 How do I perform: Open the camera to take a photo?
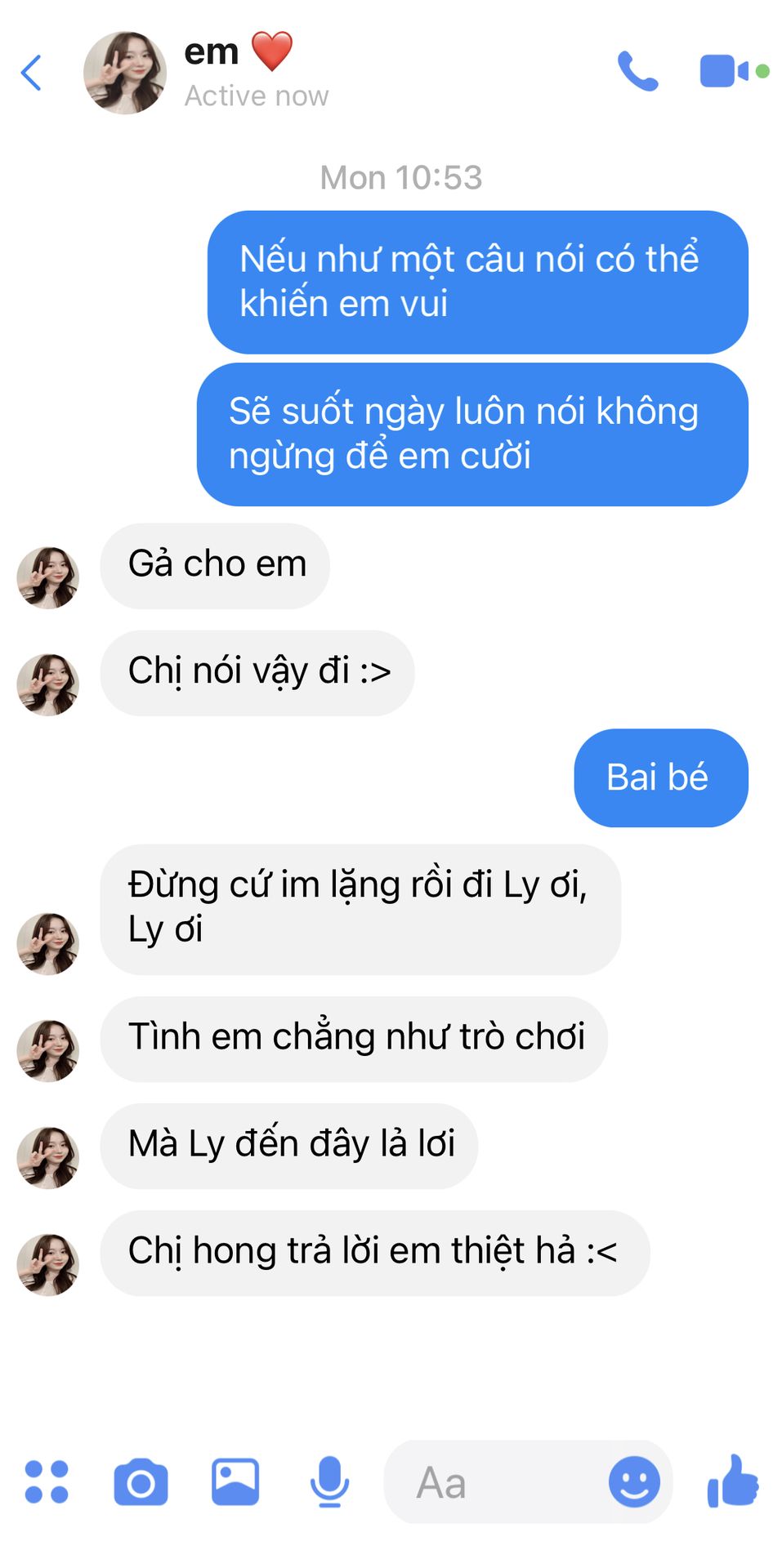pos(141,1481)
